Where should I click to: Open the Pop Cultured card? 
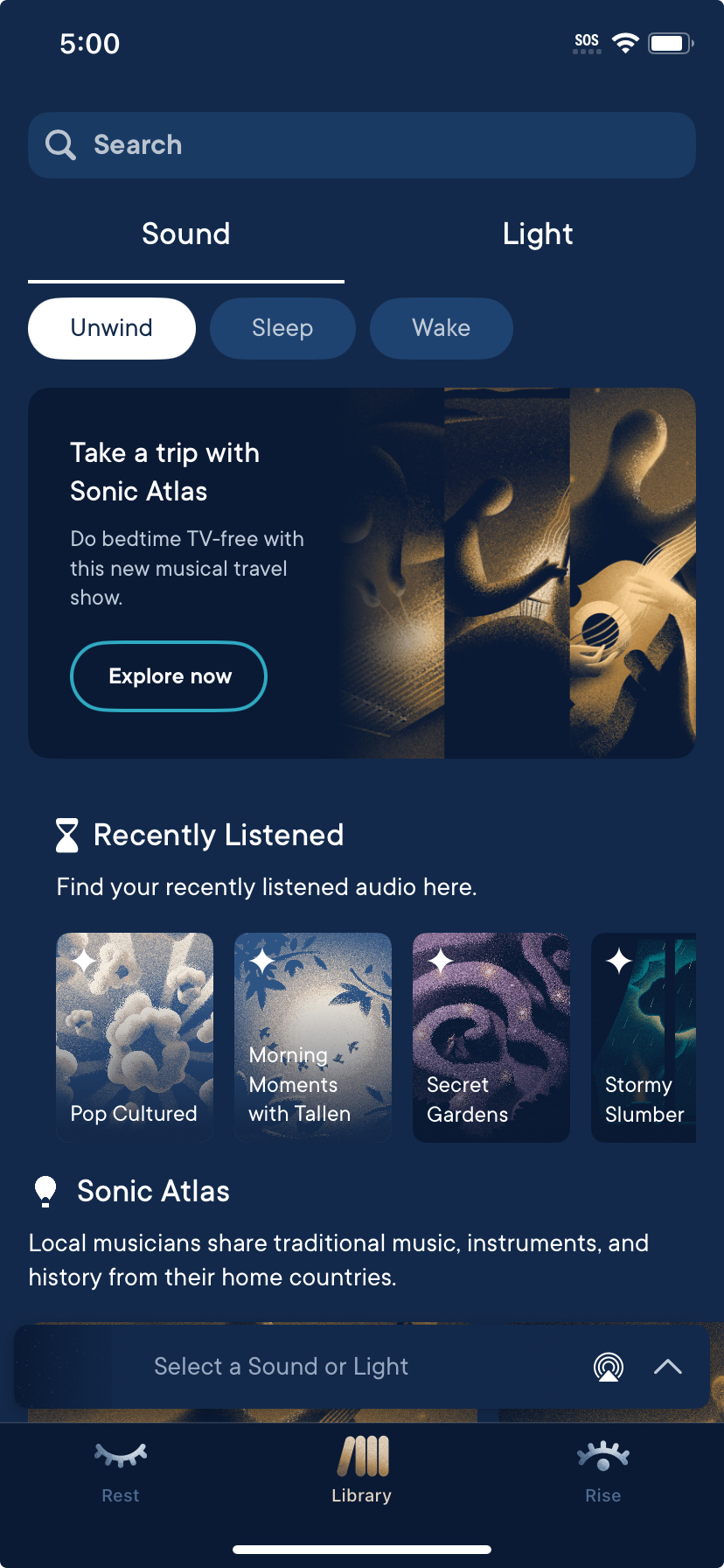(135, 1037)
